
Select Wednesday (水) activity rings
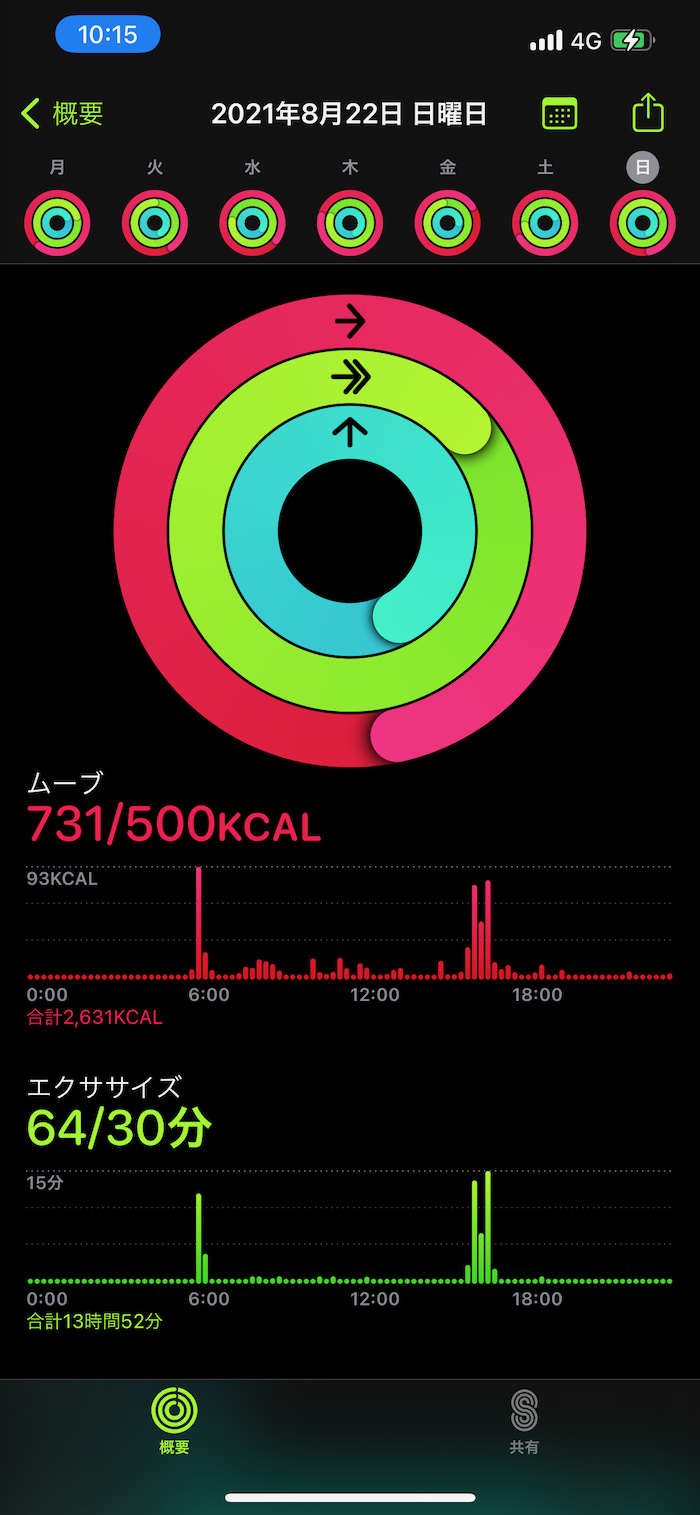(x=253, y=222)
